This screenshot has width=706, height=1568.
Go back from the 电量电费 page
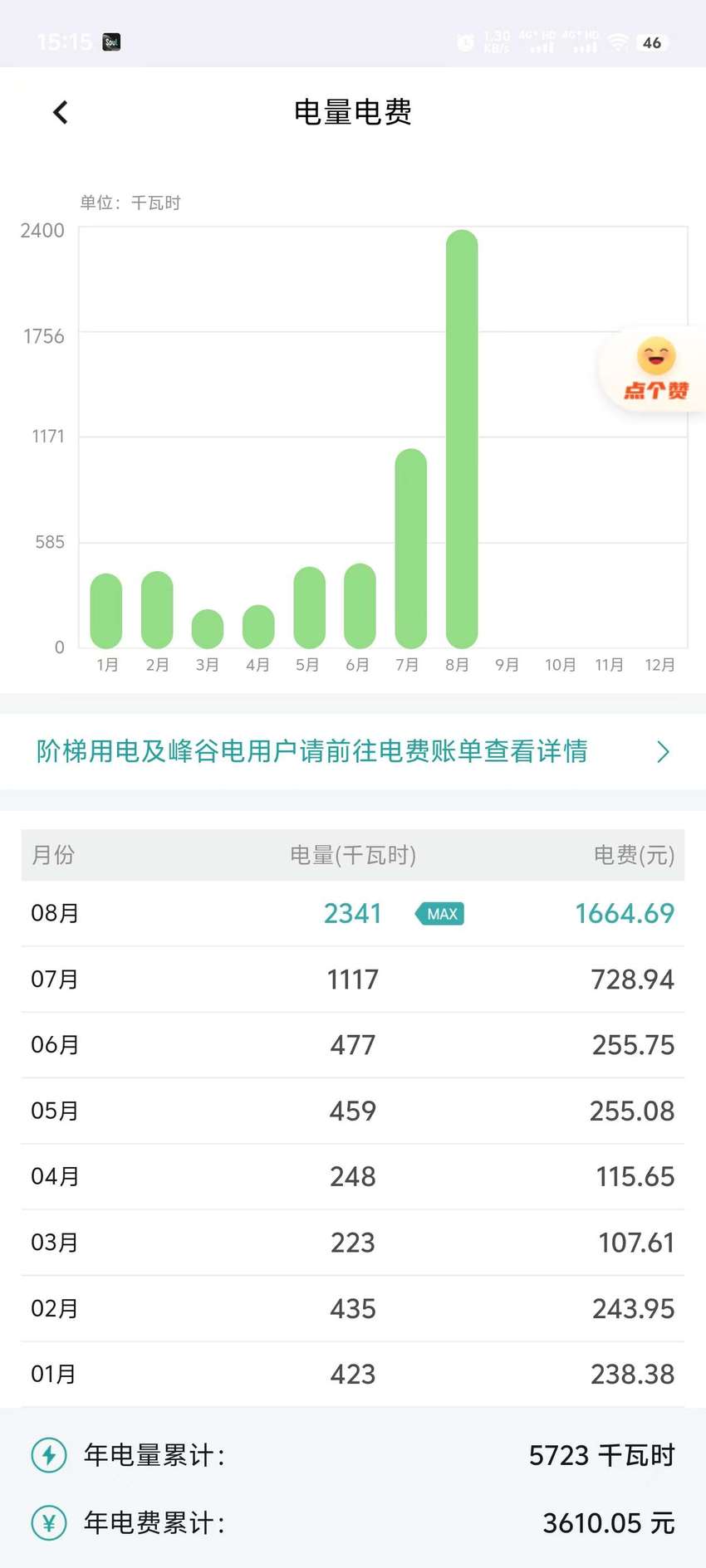click(x=60, y=112)
